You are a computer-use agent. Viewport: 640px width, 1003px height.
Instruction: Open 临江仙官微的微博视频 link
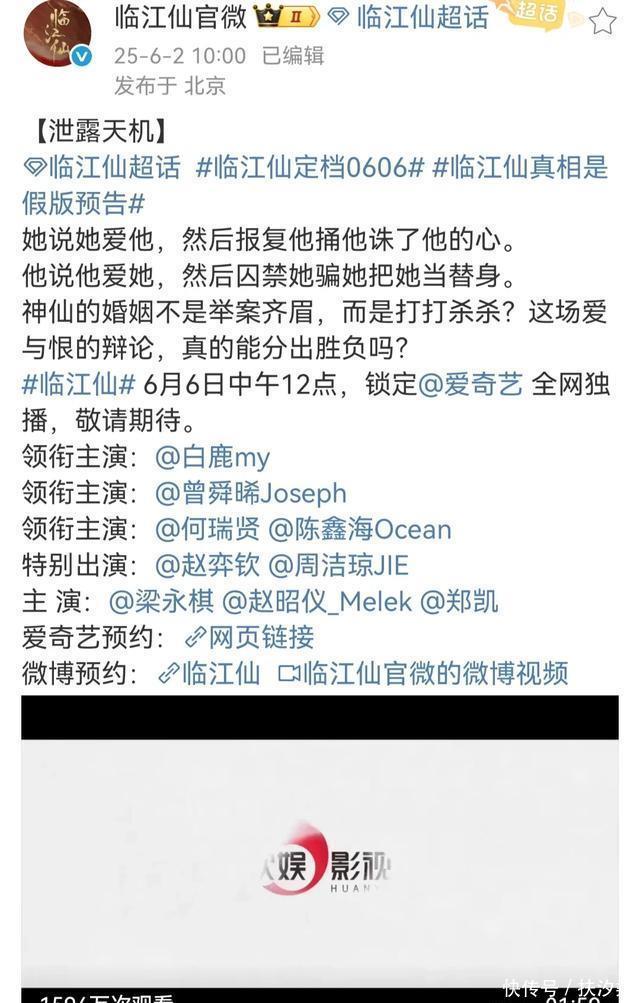click(x=423, y=673)
